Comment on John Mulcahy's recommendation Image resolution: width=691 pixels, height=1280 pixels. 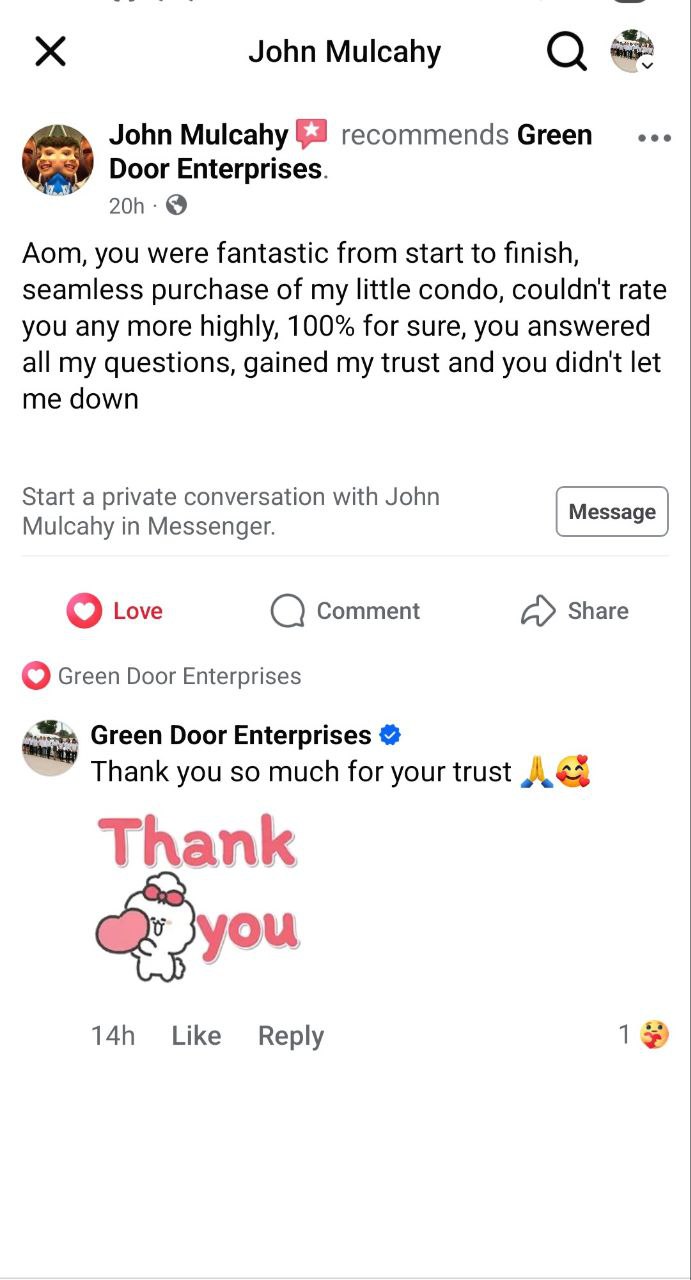point(346,611)
